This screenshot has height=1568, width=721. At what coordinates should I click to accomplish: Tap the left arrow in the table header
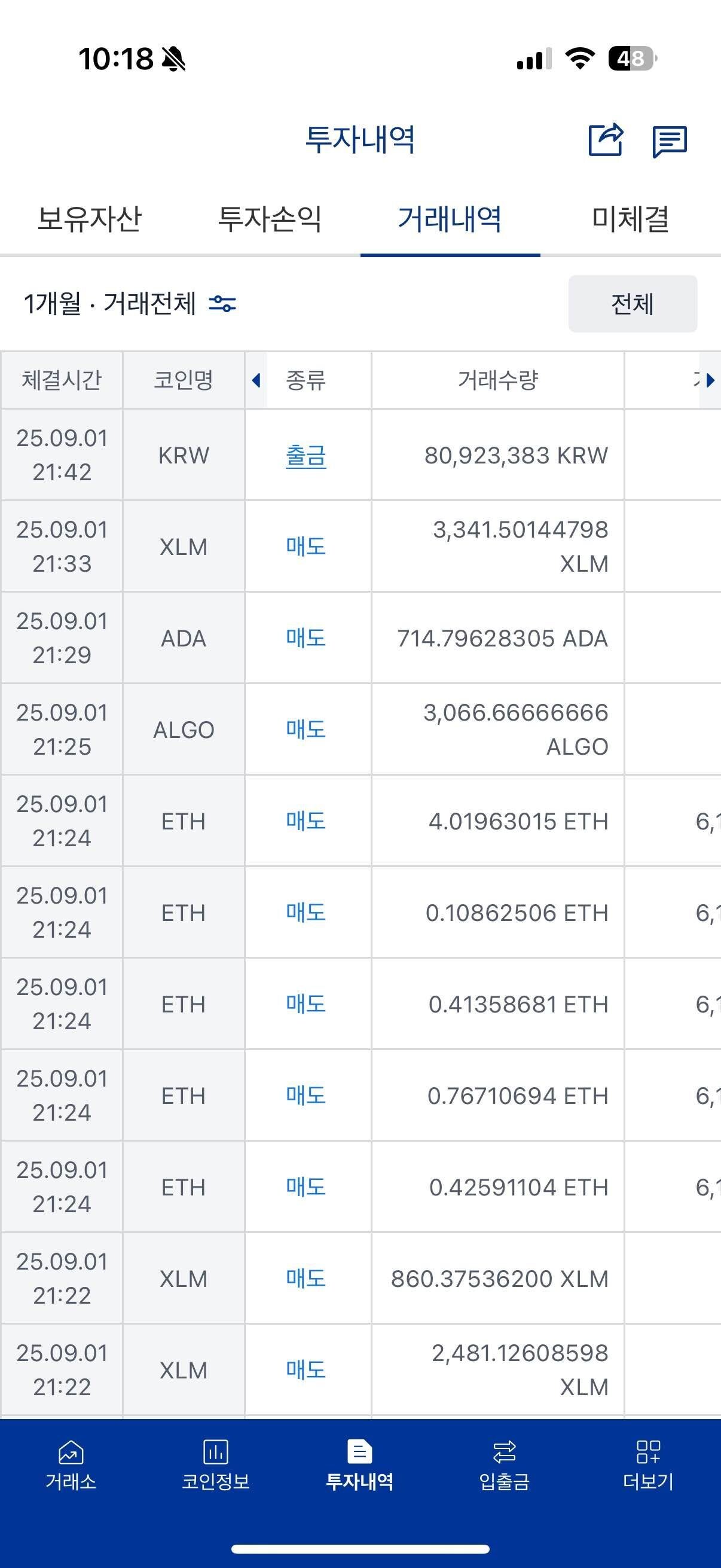(x=256, y=380)
